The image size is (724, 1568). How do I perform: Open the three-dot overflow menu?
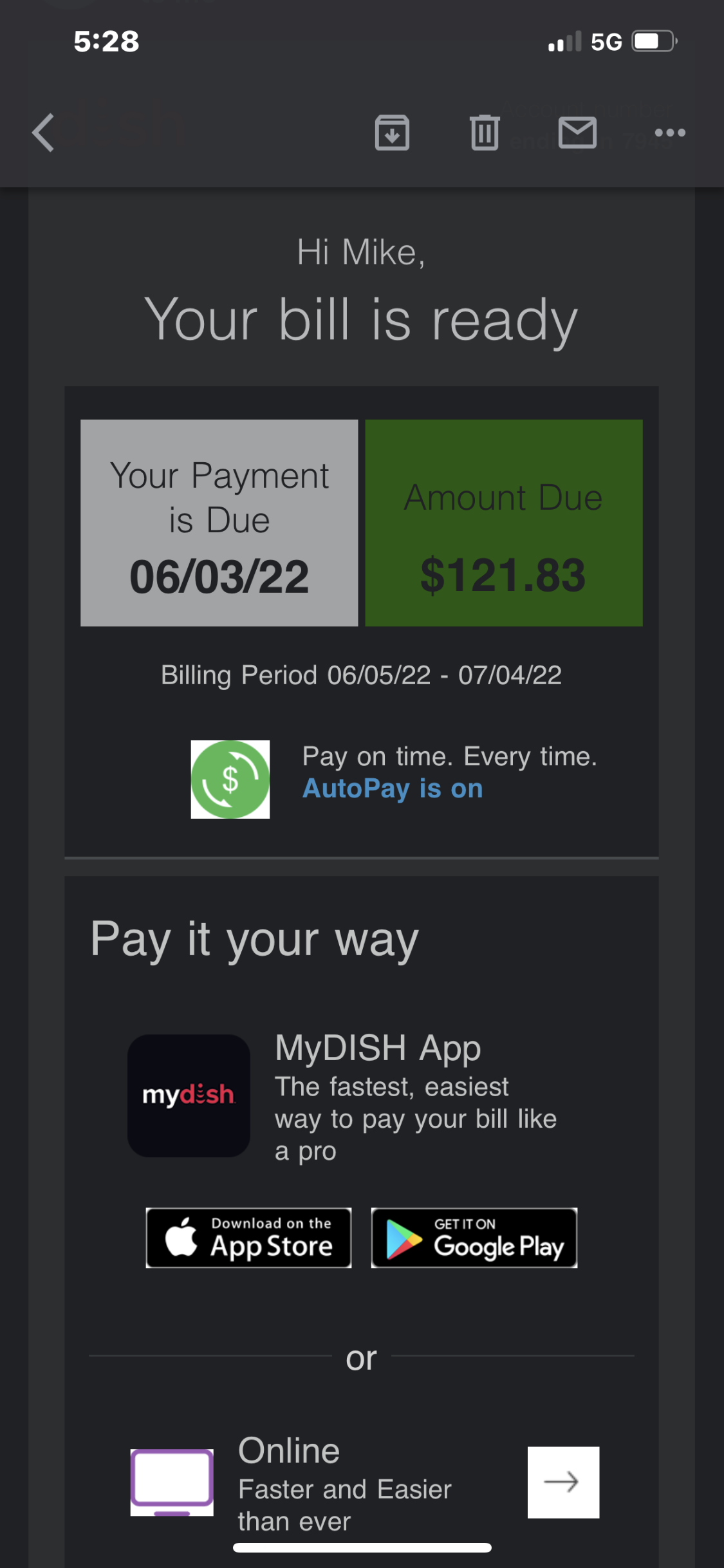point(670,133)
